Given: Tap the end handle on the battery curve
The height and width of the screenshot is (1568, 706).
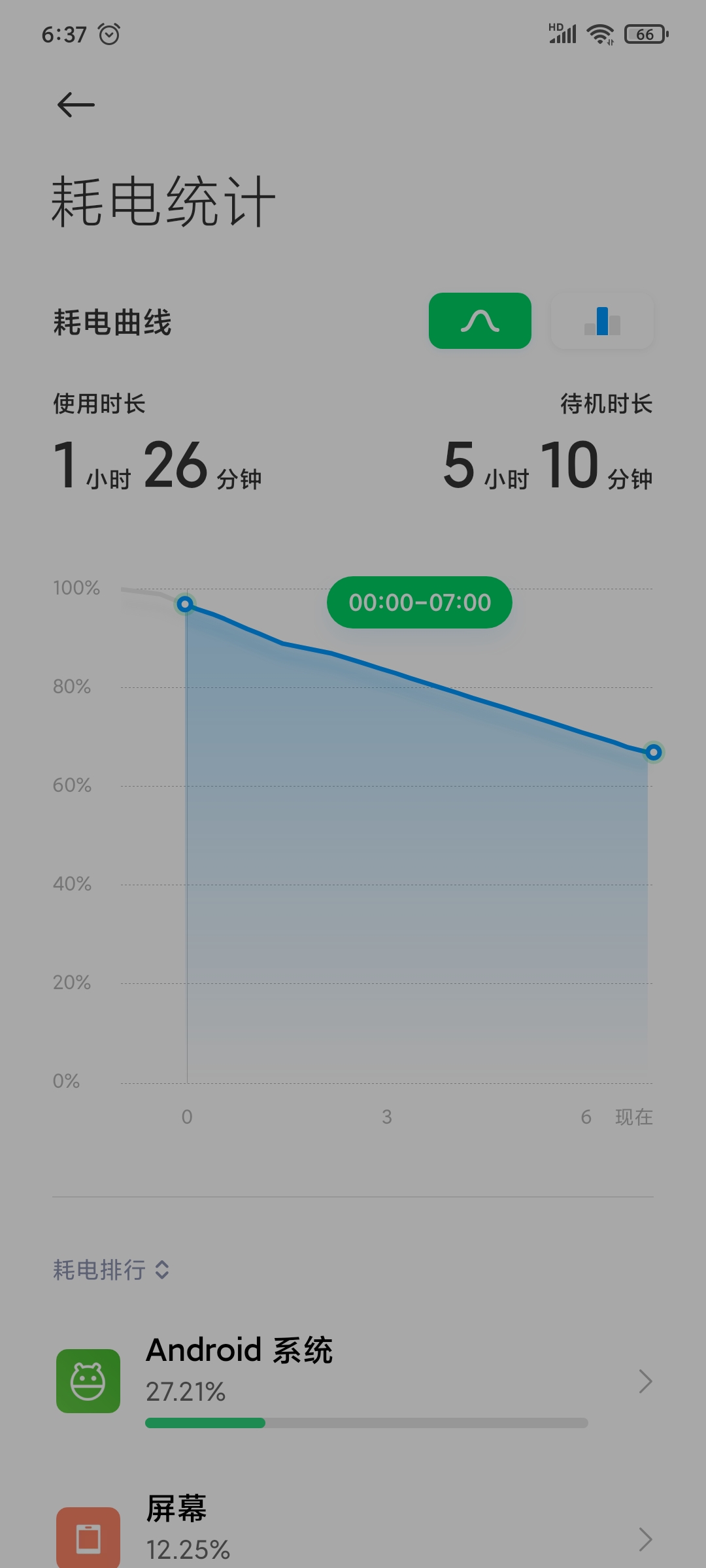Looking at the screenshot, I should tap(653, 753).
